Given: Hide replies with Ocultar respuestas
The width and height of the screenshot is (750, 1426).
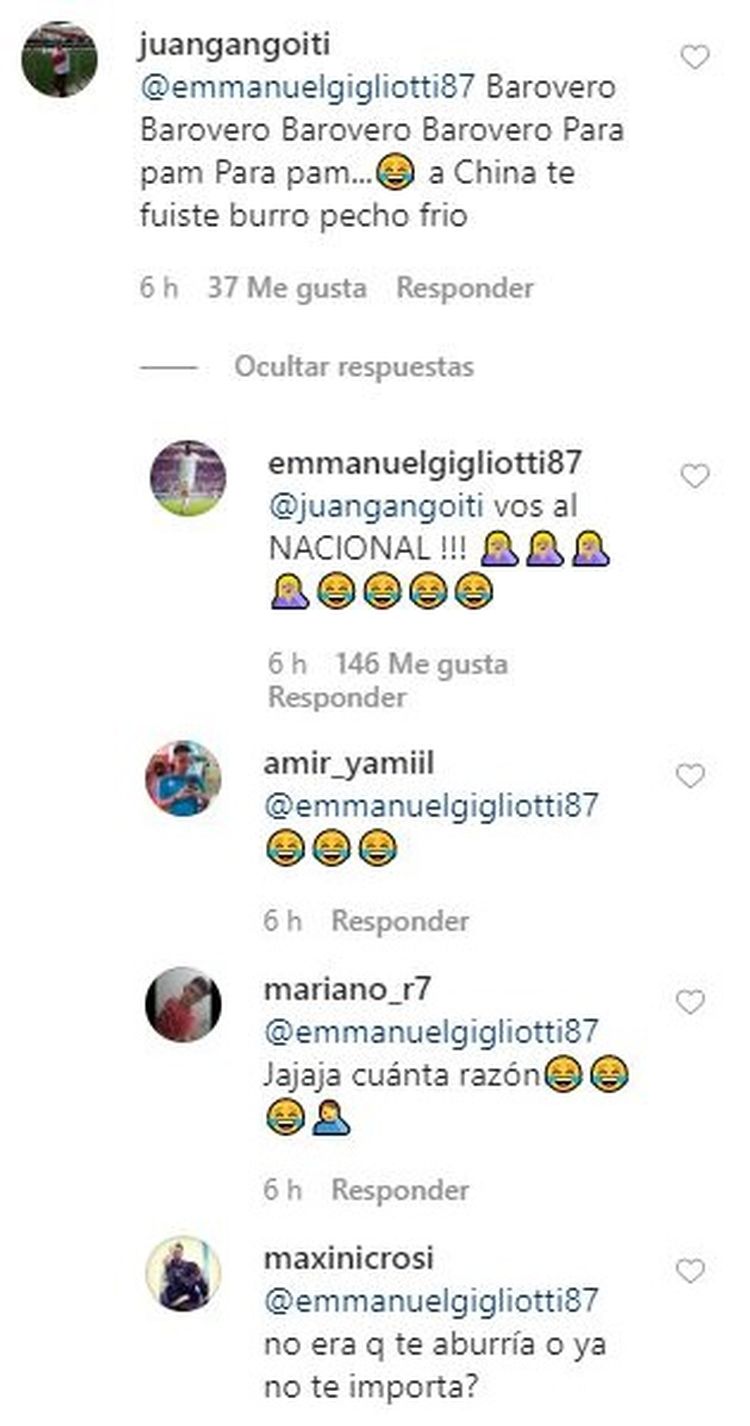Looking at the screenshot, I should pos(354,367).
